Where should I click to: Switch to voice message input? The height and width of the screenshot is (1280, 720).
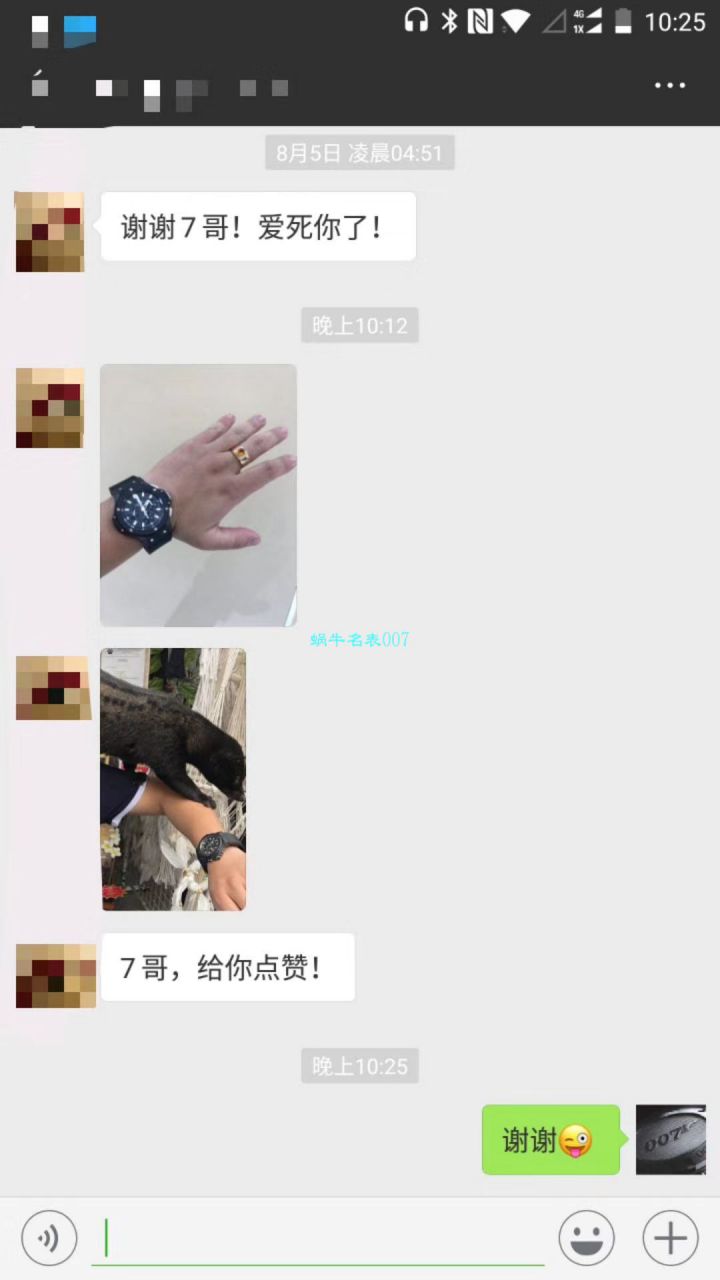click(49, 1239)
